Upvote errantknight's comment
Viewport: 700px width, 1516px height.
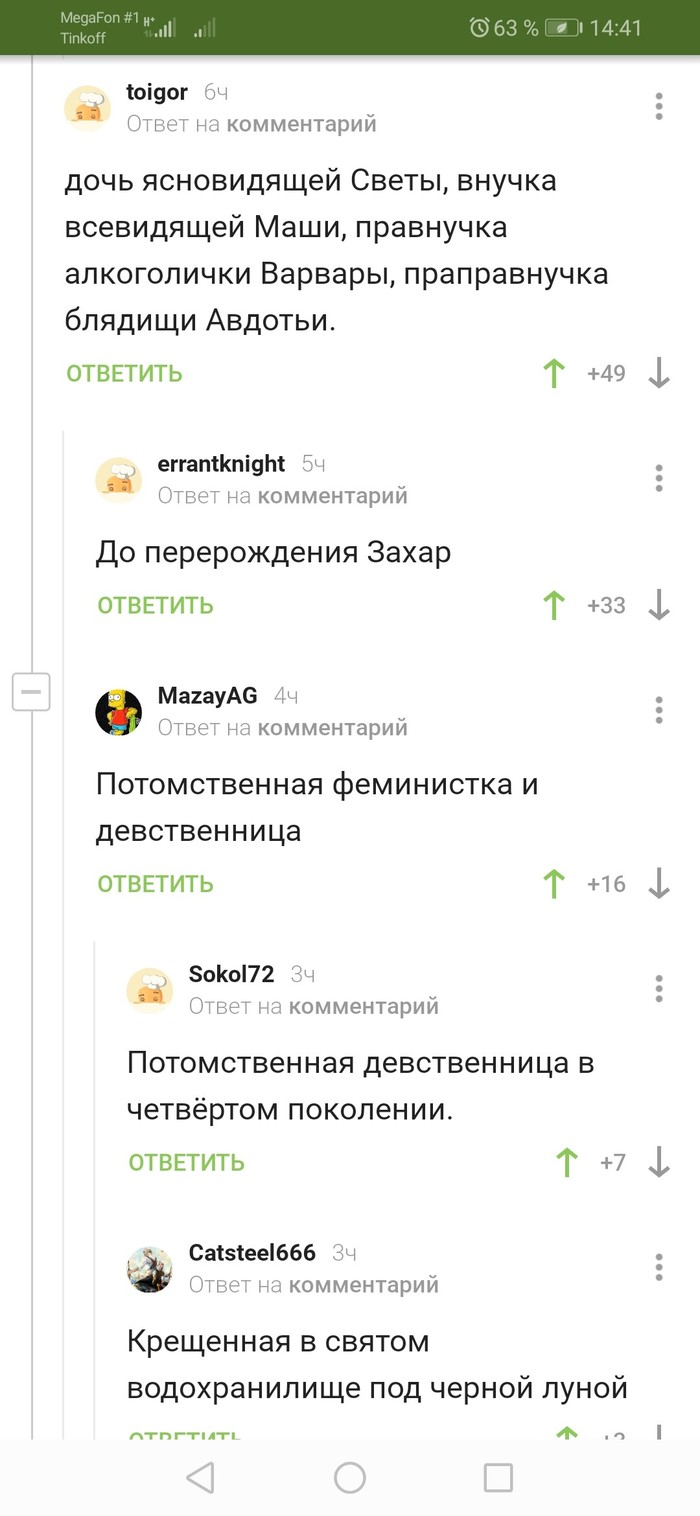click(x=554, y=605)
